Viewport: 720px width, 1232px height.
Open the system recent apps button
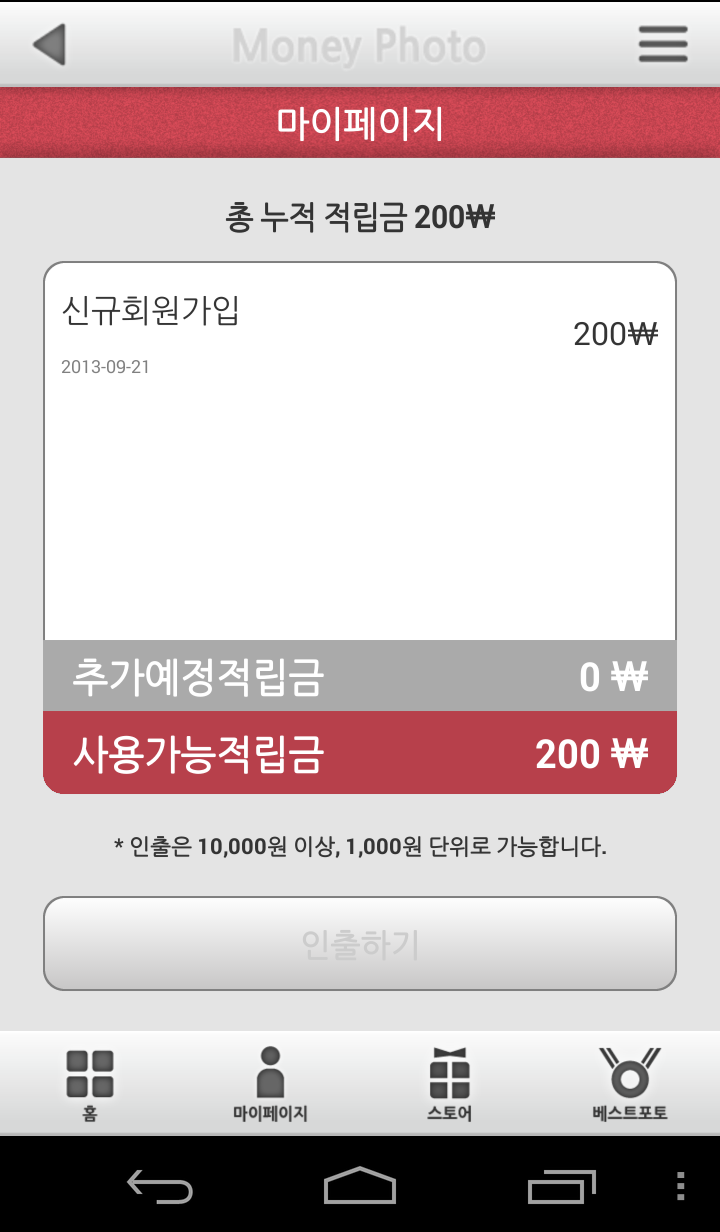561,1186
